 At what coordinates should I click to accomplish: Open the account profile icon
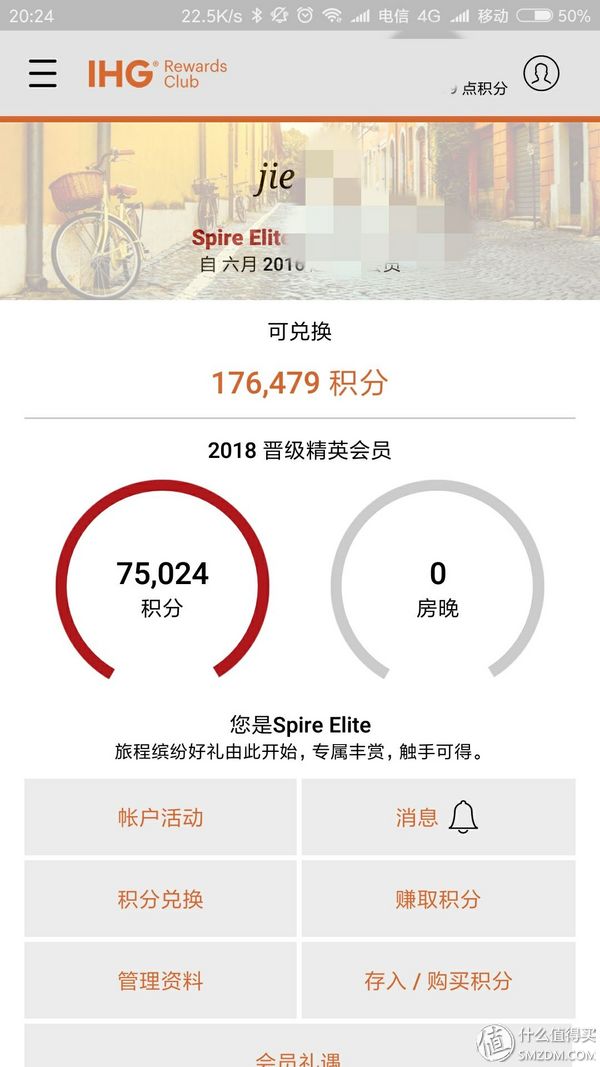pyautogui.click(x=541, y=73)
